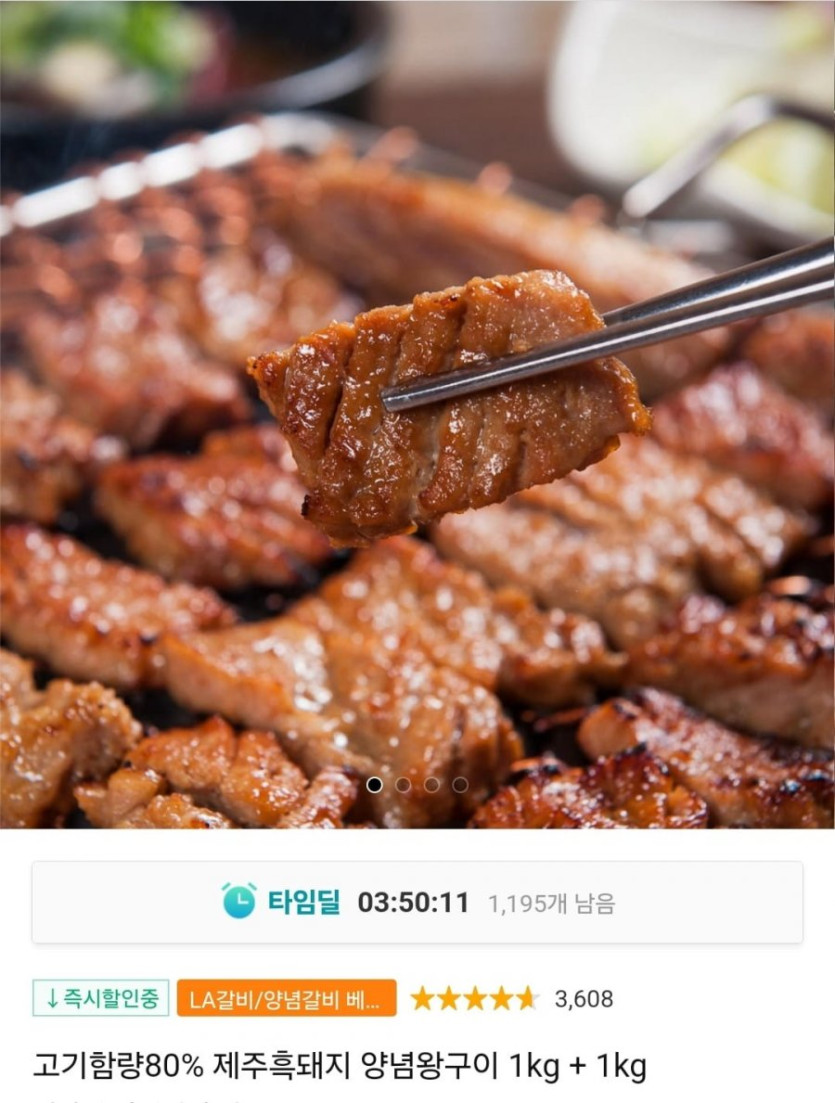Open the product photo of grilled pork
The height and width of the screenshot is (1103, 835).
[417, 420]
